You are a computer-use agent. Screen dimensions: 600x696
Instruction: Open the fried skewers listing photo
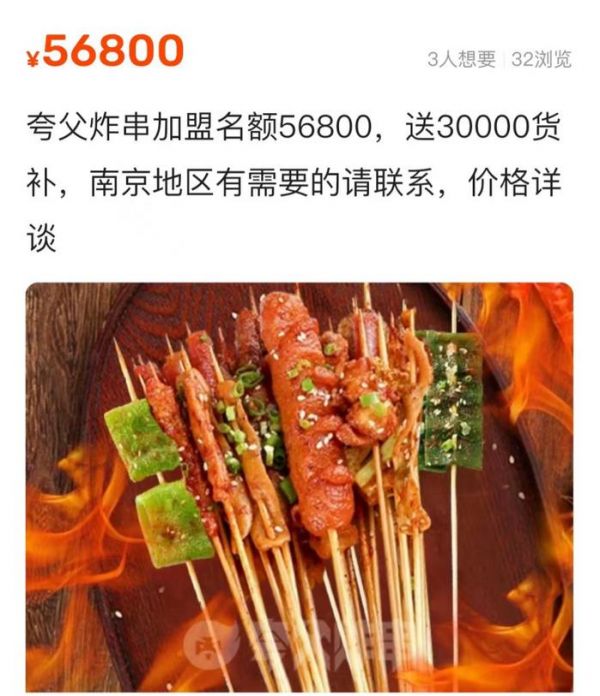click(x=299, y=487)
